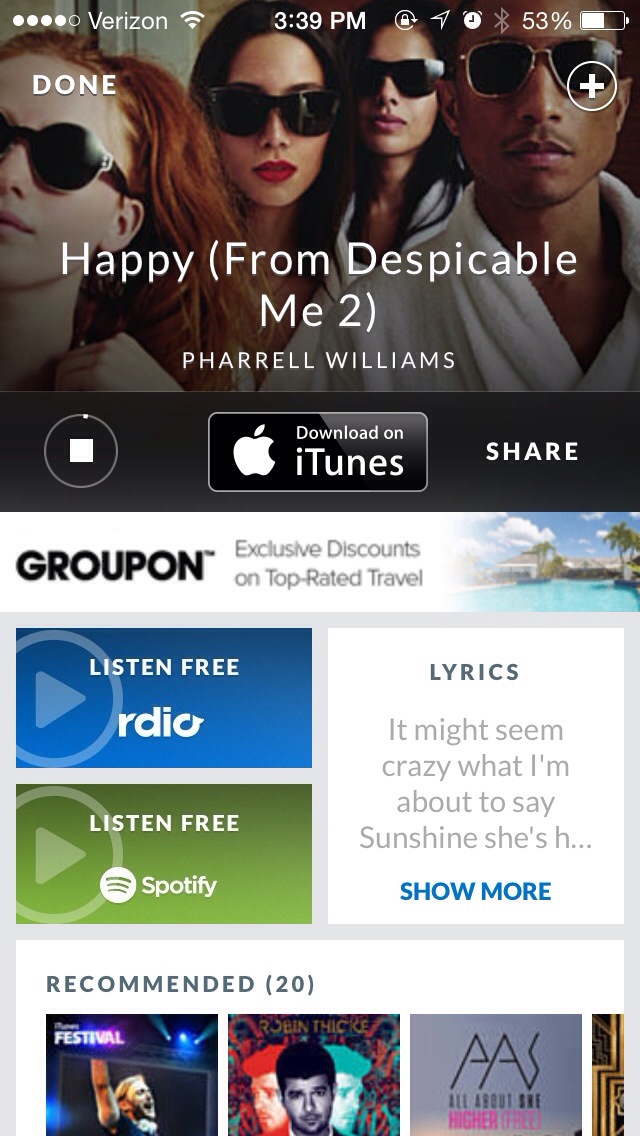Open the Groupon travel discounts ad
Screen dimensions: 640x1136
coord(320,562)
